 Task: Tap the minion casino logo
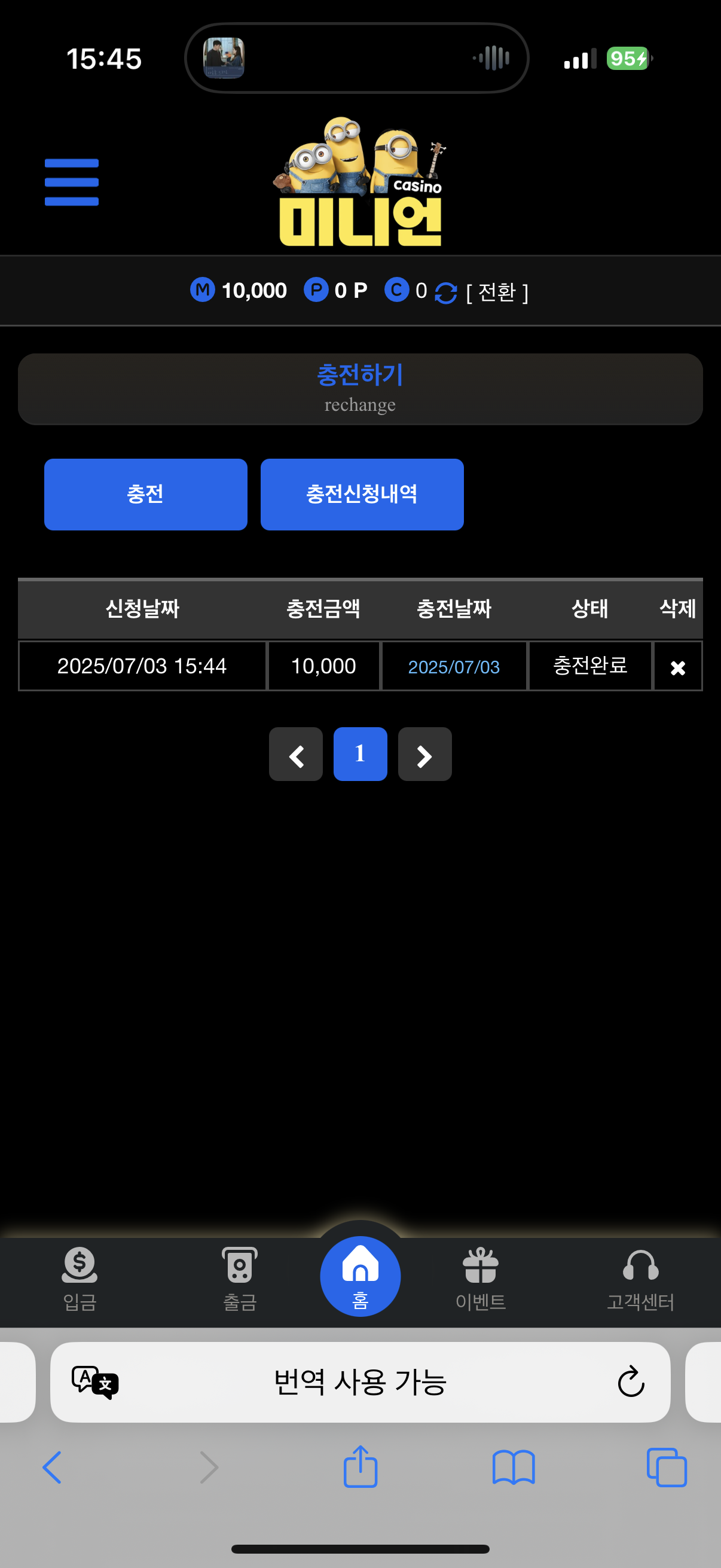tap(360, 182)
